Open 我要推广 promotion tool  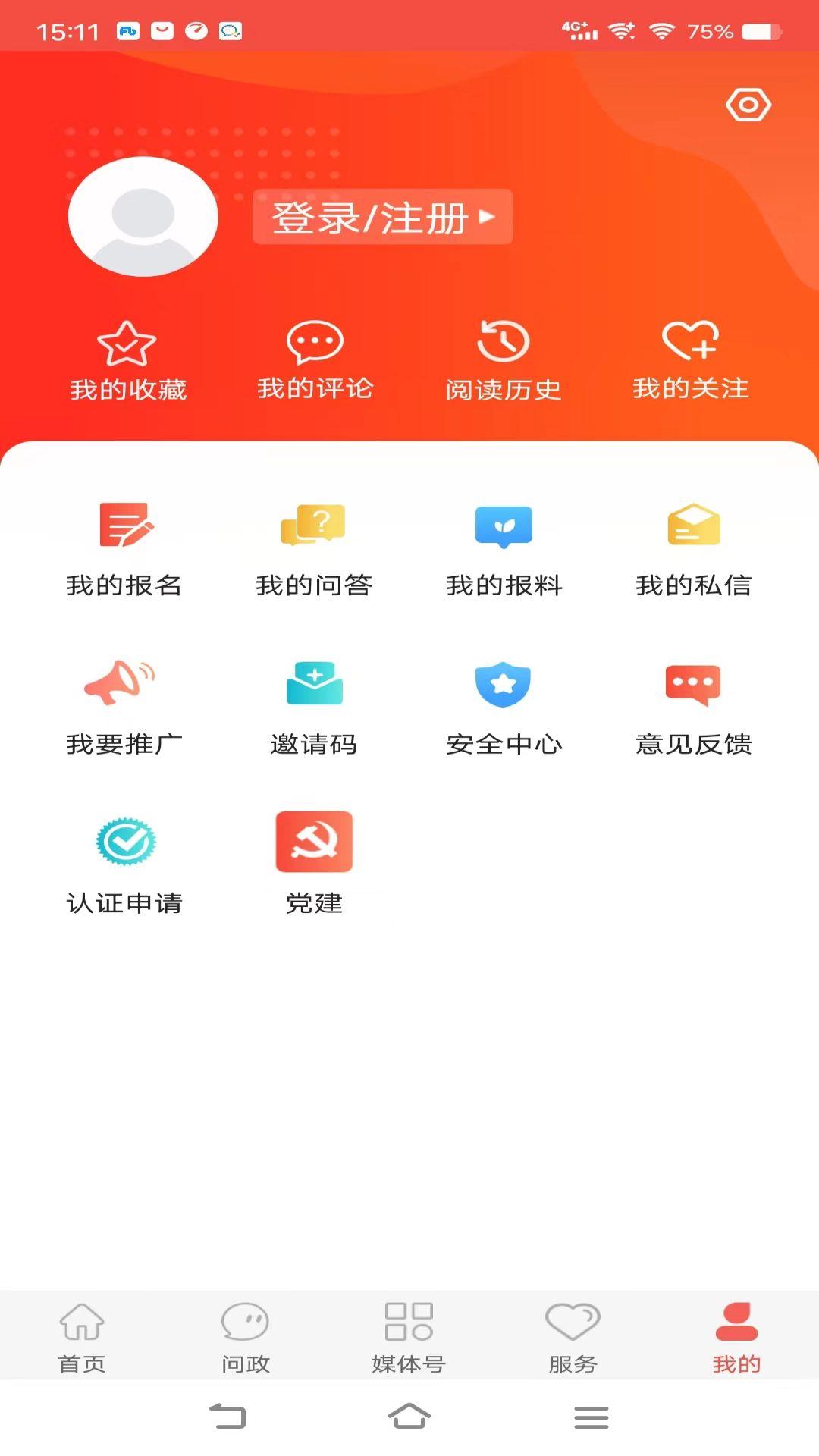[125, 709]
